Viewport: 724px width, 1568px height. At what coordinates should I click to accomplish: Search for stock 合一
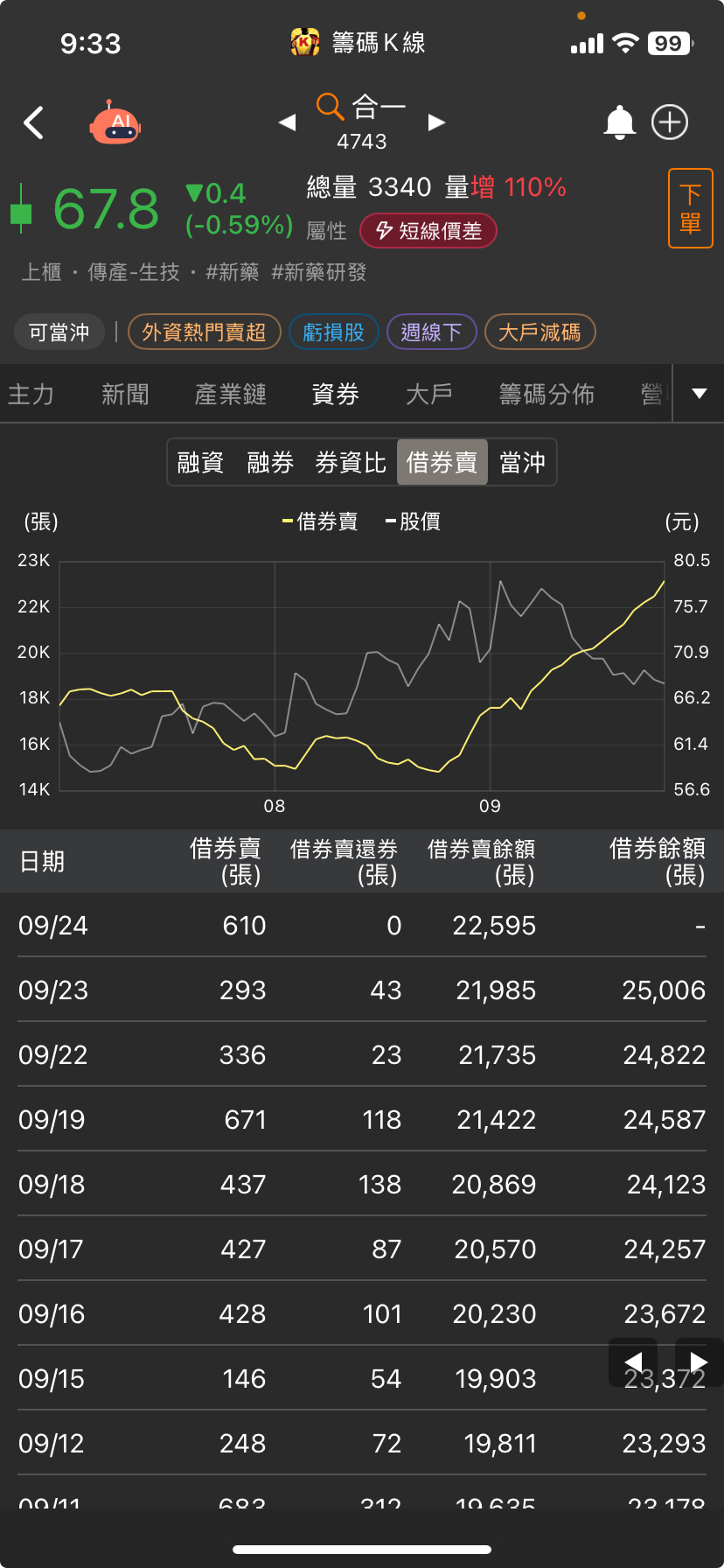tap(361, 107)
